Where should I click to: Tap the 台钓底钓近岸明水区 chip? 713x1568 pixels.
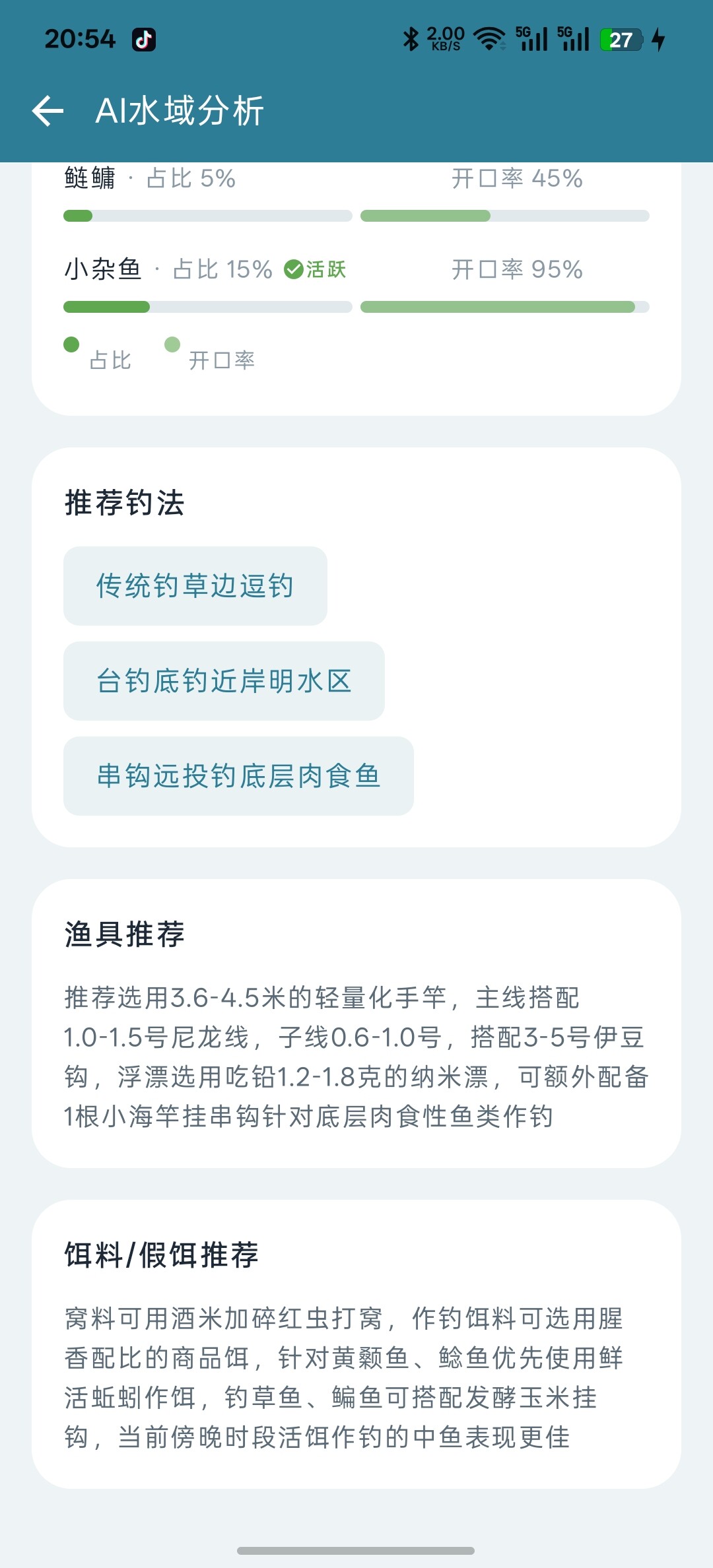click(224, 681)
